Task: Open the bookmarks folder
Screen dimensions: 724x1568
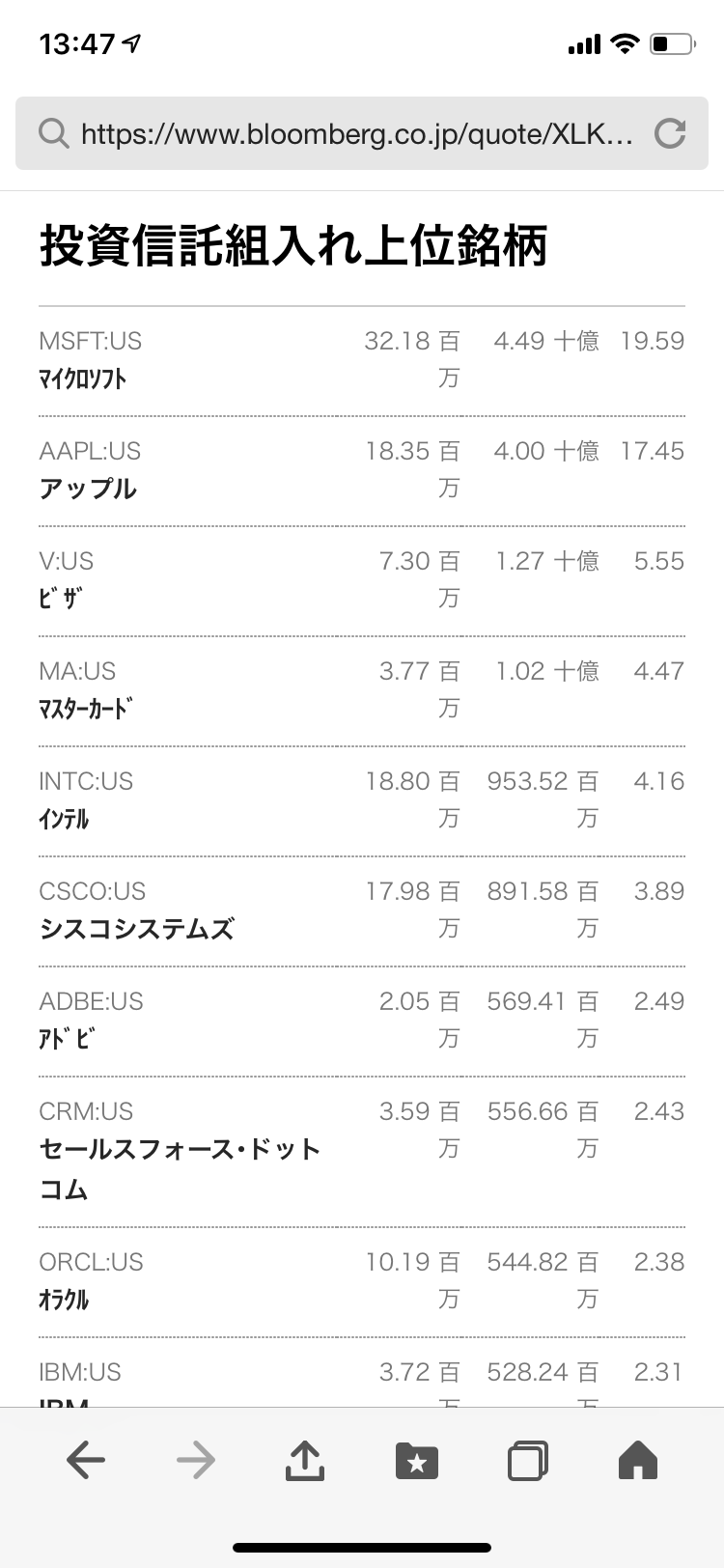Action: point(417,1461)
